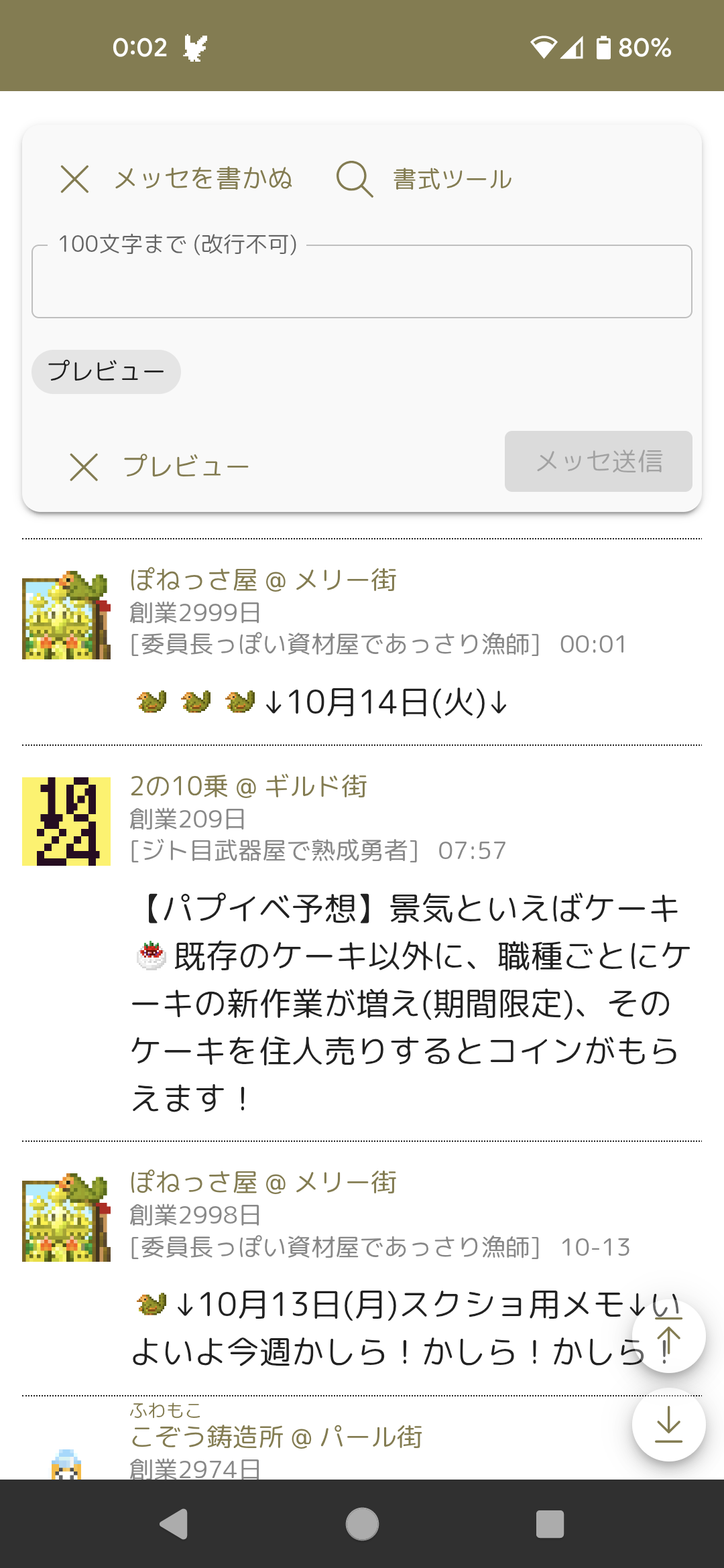Close the message composer via メッセを書かぬ
Viewport: 724px width, 1568px height.
[177, 179]
